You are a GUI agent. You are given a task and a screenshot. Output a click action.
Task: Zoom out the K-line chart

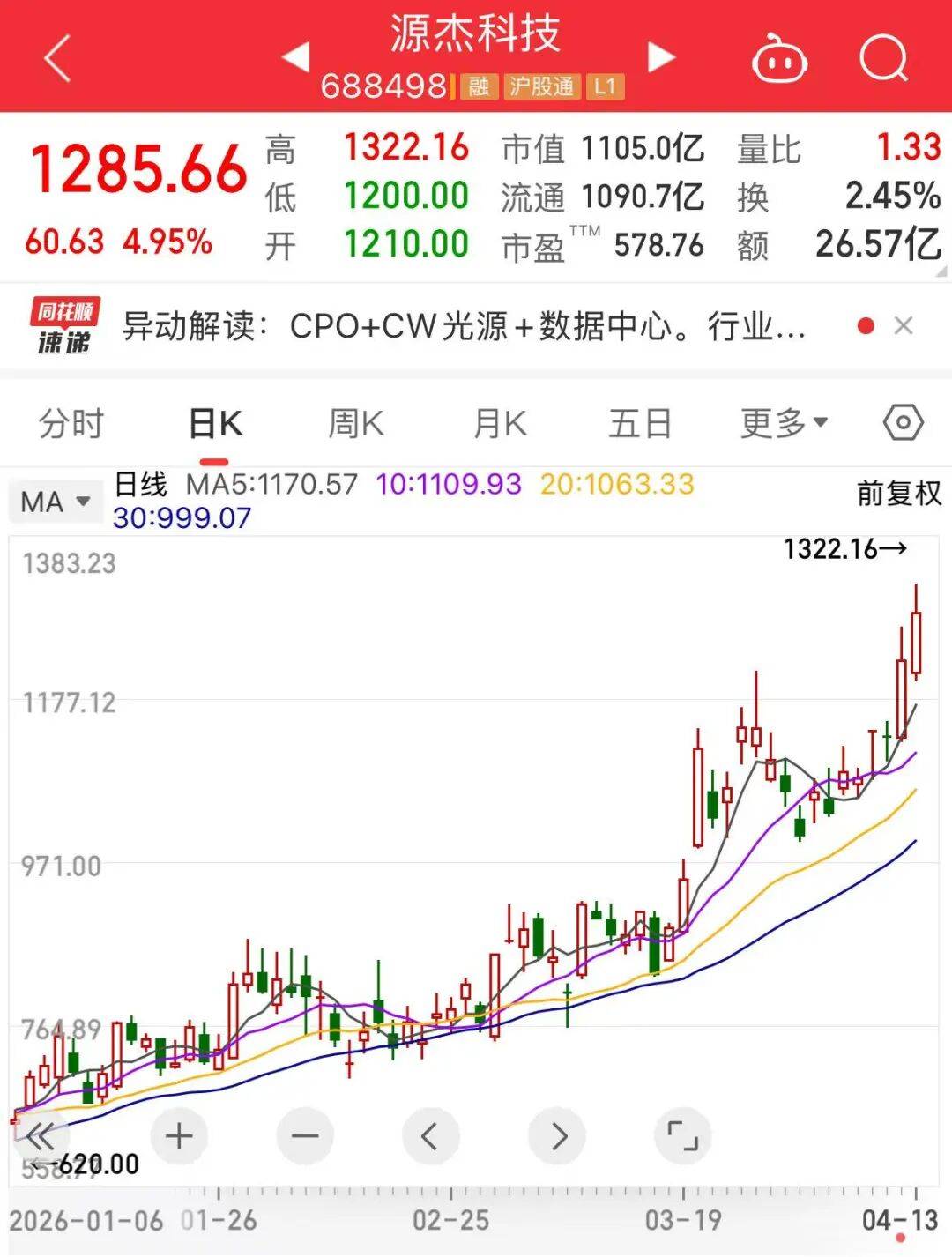click(305, 1136)
